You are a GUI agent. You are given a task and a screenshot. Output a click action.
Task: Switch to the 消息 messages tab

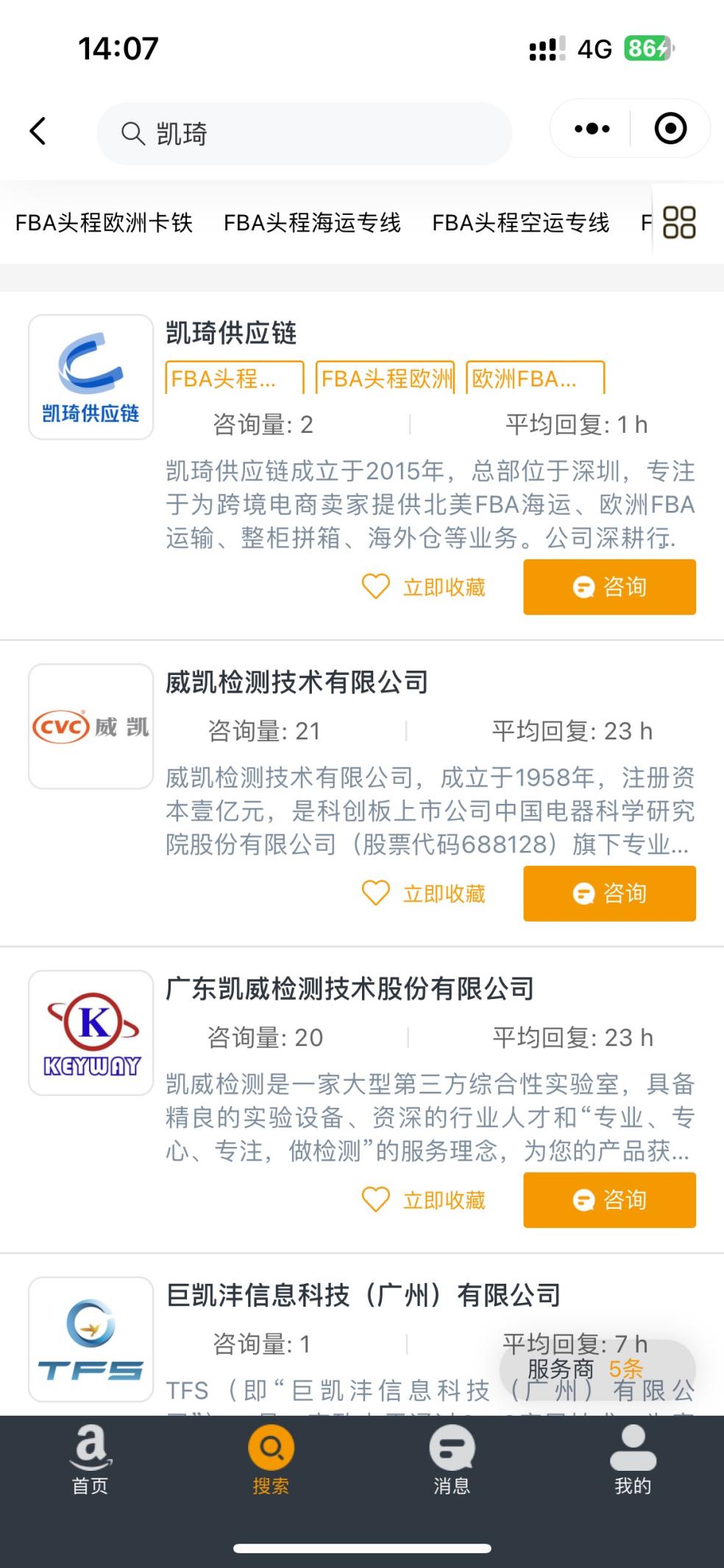pos(452,1460)
